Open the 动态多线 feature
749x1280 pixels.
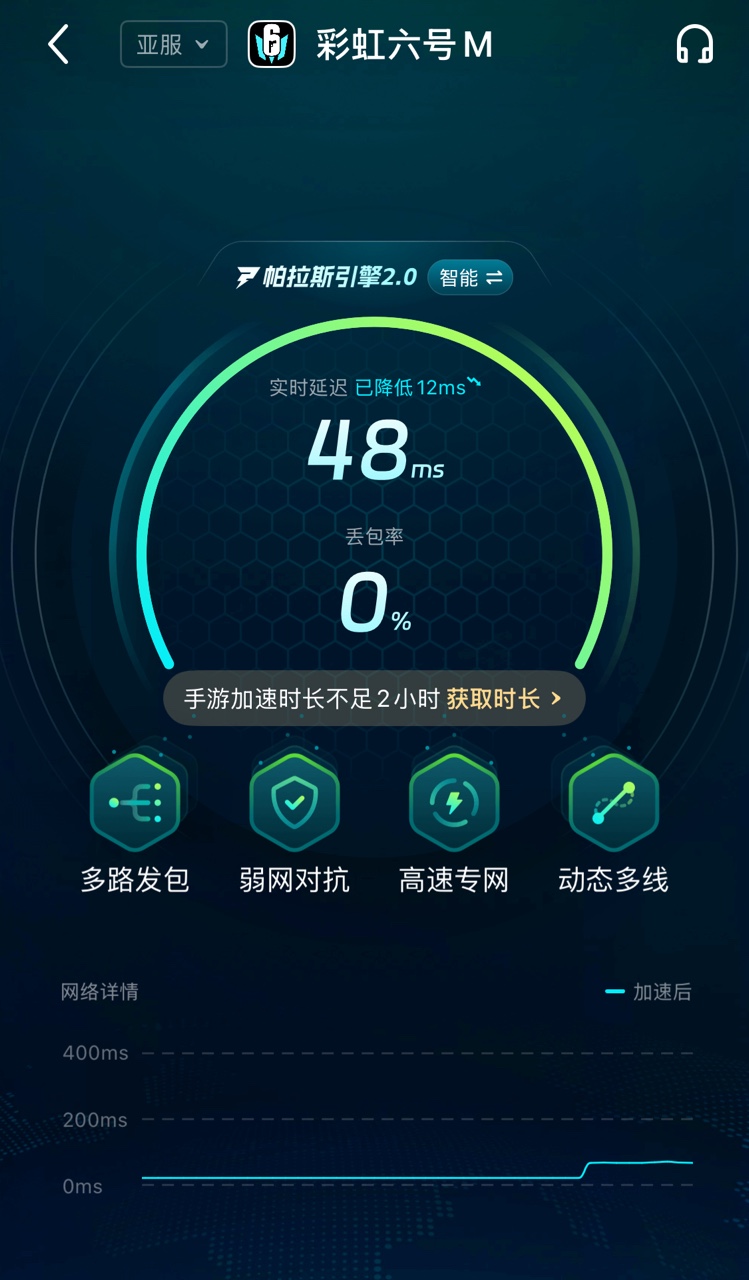tap(613, 802)
